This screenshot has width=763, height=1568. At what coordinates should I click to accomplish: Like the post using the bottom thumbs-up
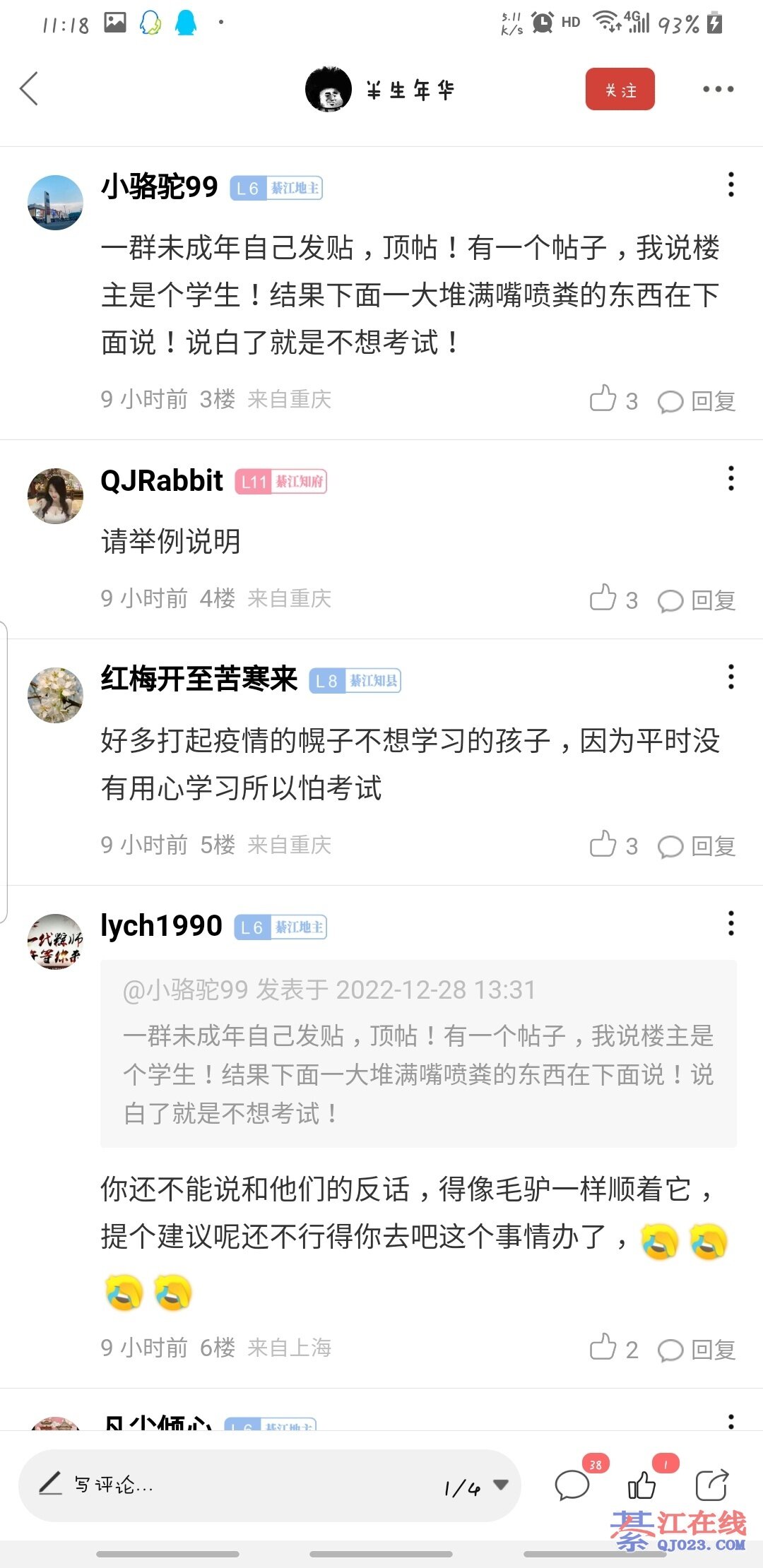[x=642, y=1485]
